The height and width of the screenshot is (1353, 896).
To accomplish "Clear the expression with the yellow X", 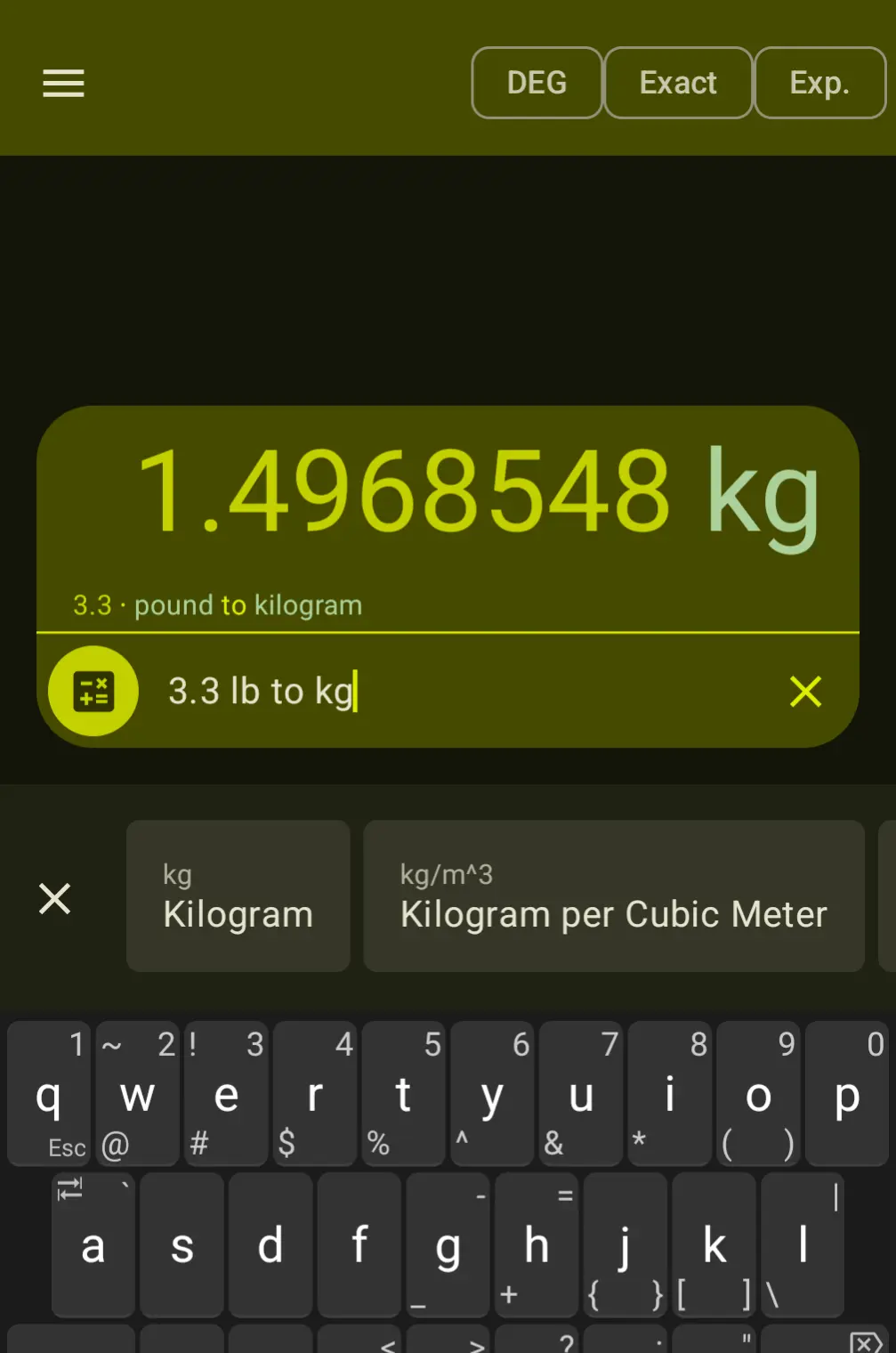I will [805, 691].
